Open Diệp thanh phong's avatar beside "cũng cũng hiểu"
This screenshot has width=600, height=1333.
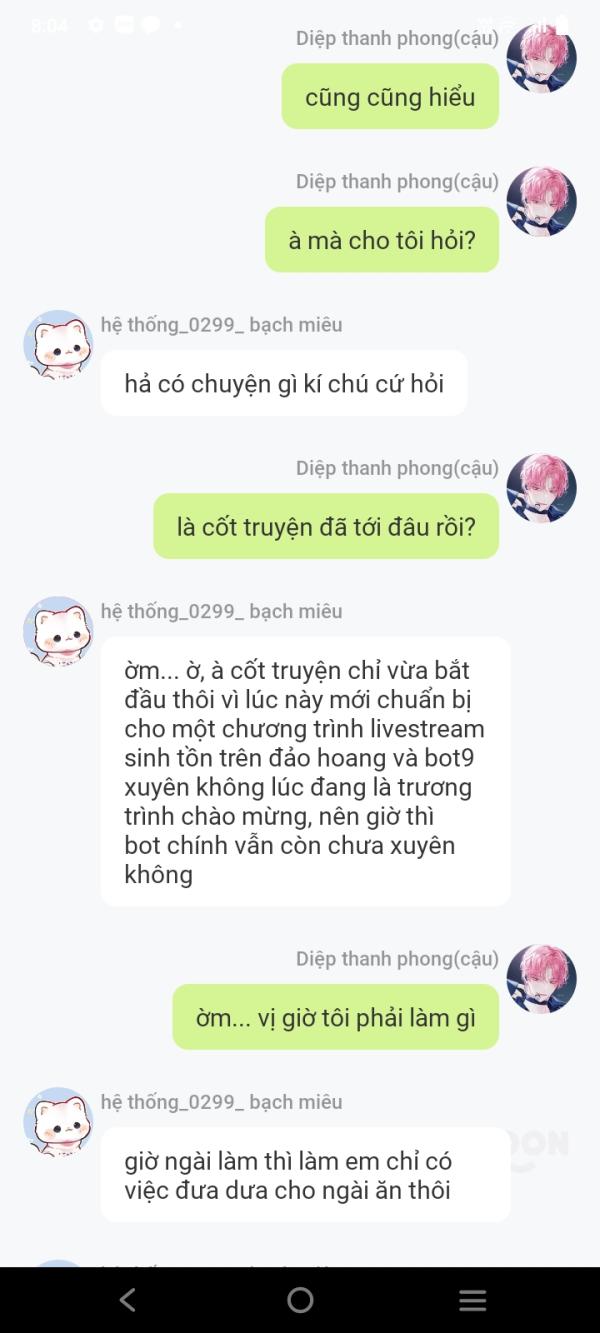click(x=541, y=59)
